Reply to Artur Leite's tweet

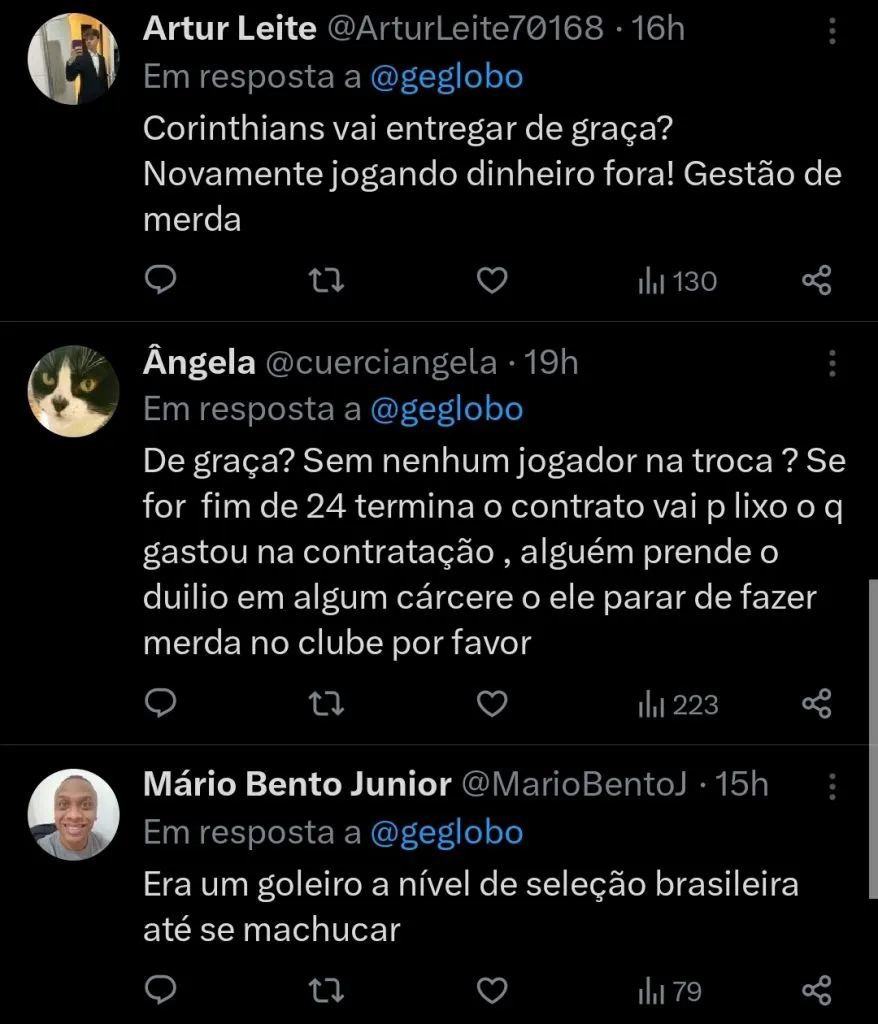coord(161,281)
